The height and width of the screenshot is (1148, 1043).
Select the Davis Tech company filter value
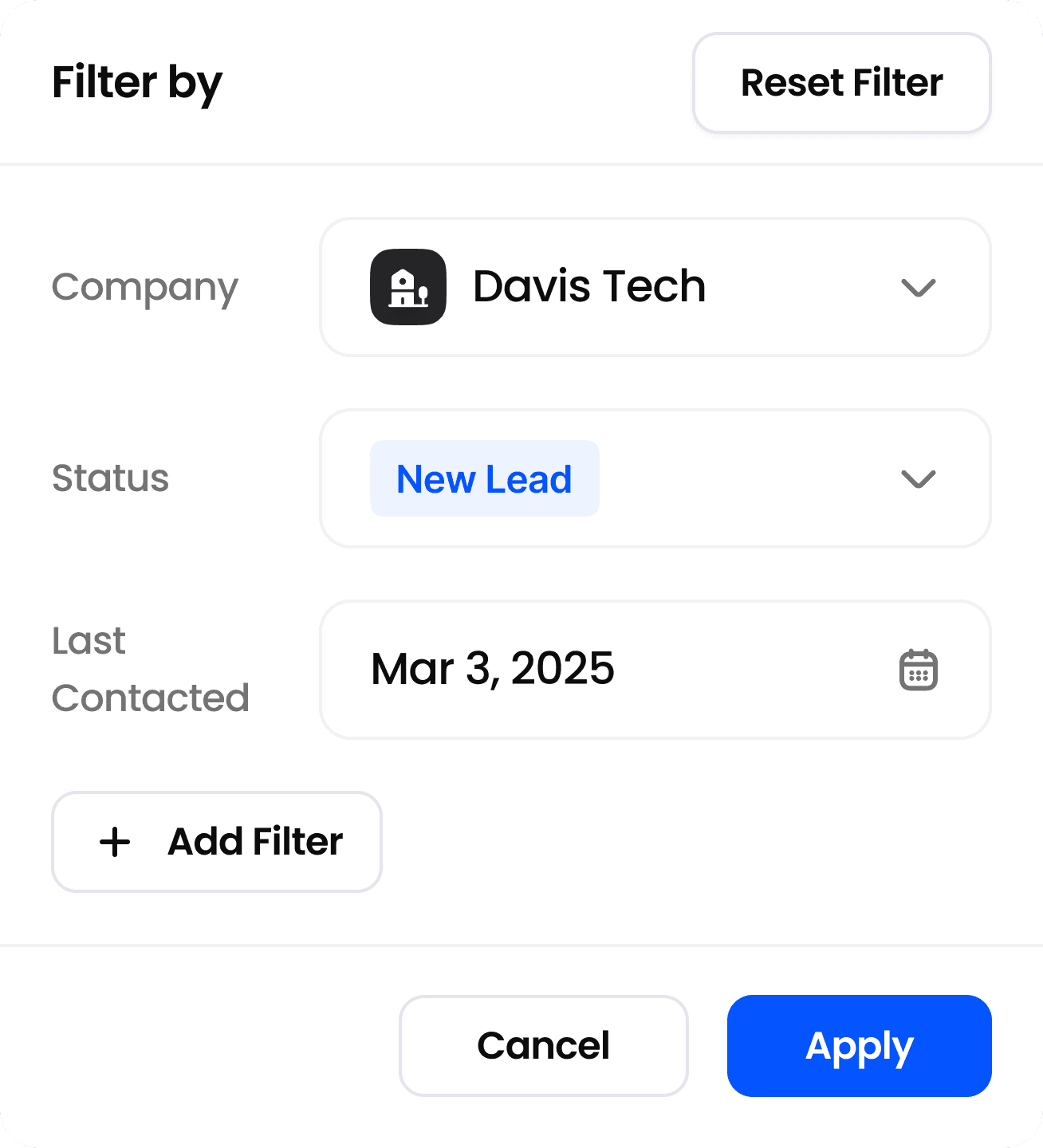pyautogui.click(x=589, y=287)
